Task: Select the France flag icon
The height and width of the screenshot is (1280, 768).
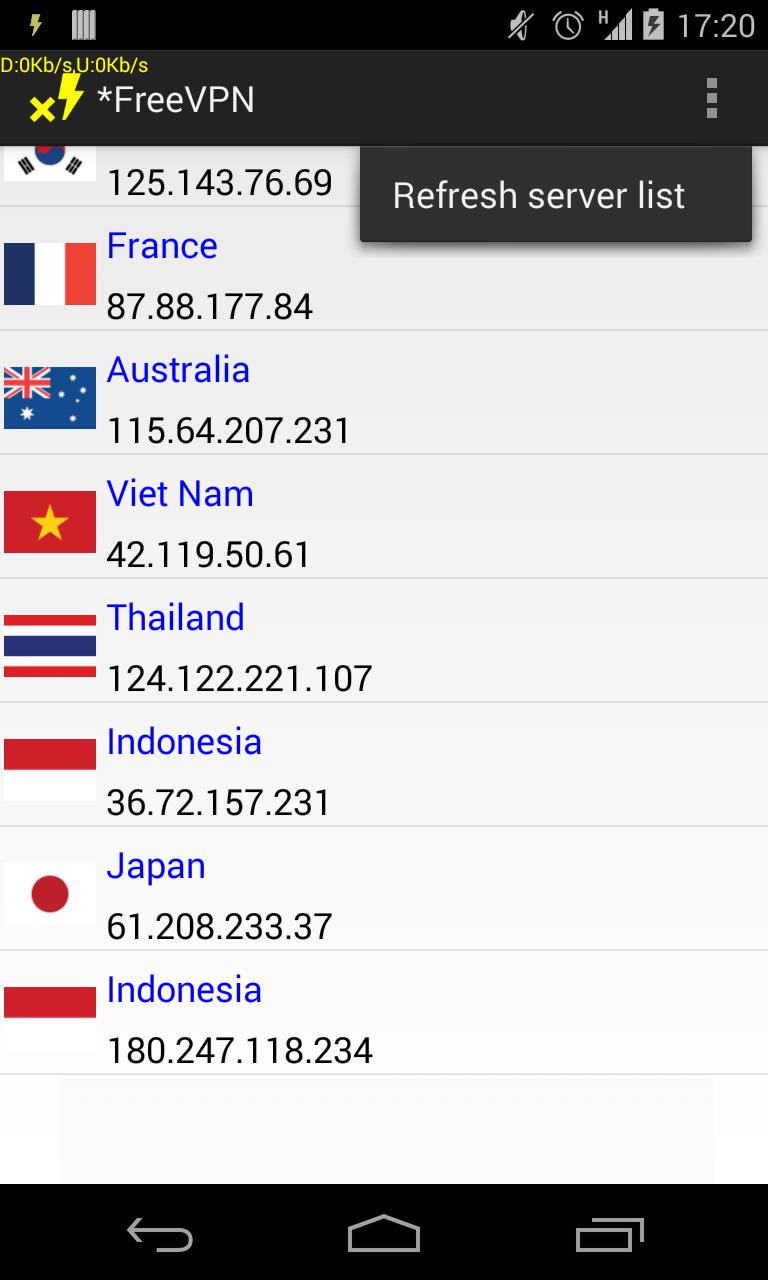Action: coord(49,273)
